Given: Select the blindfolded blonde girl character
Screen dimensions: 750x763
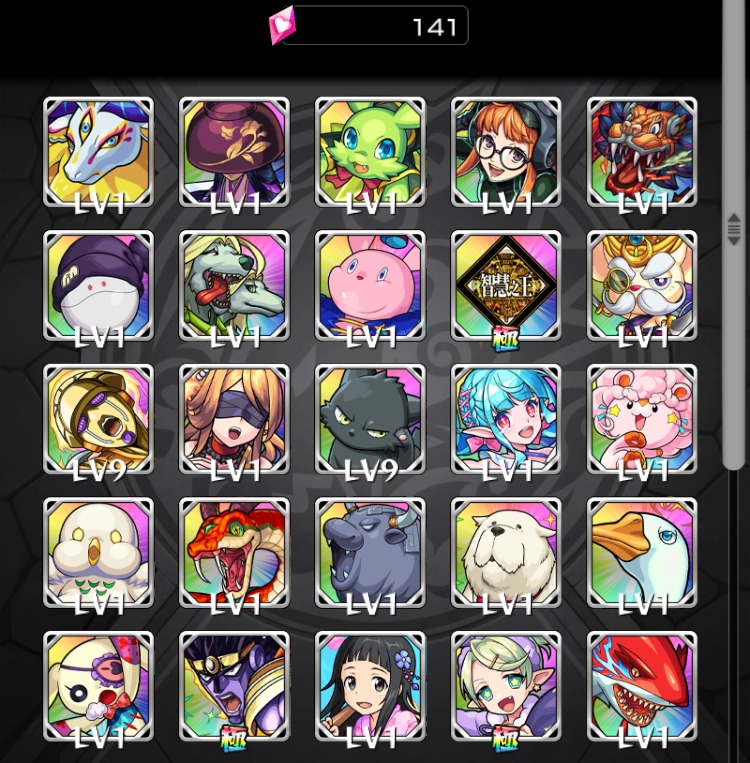Looking at the screenshot, I should coord(234,419).
